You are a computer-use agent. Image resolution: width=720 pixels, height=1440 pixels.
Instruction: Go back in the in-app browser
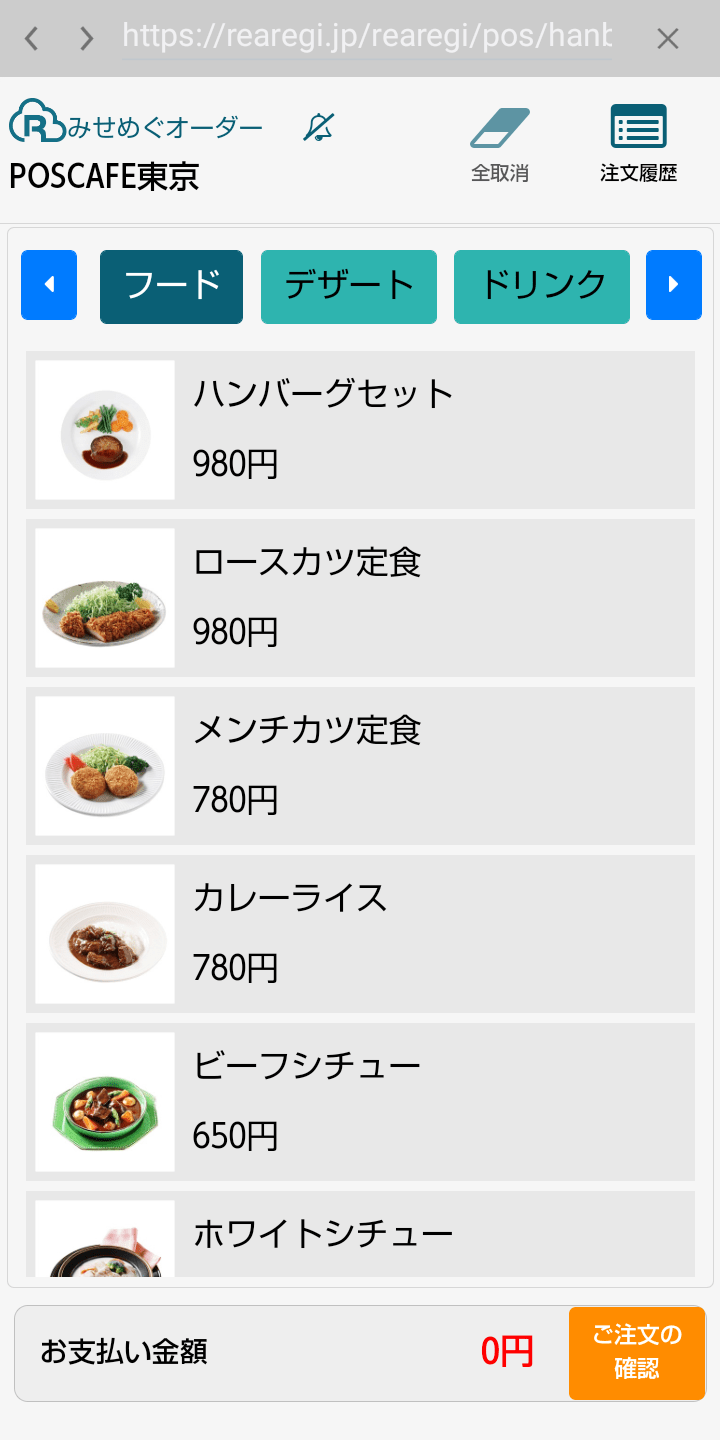[32, 39]
